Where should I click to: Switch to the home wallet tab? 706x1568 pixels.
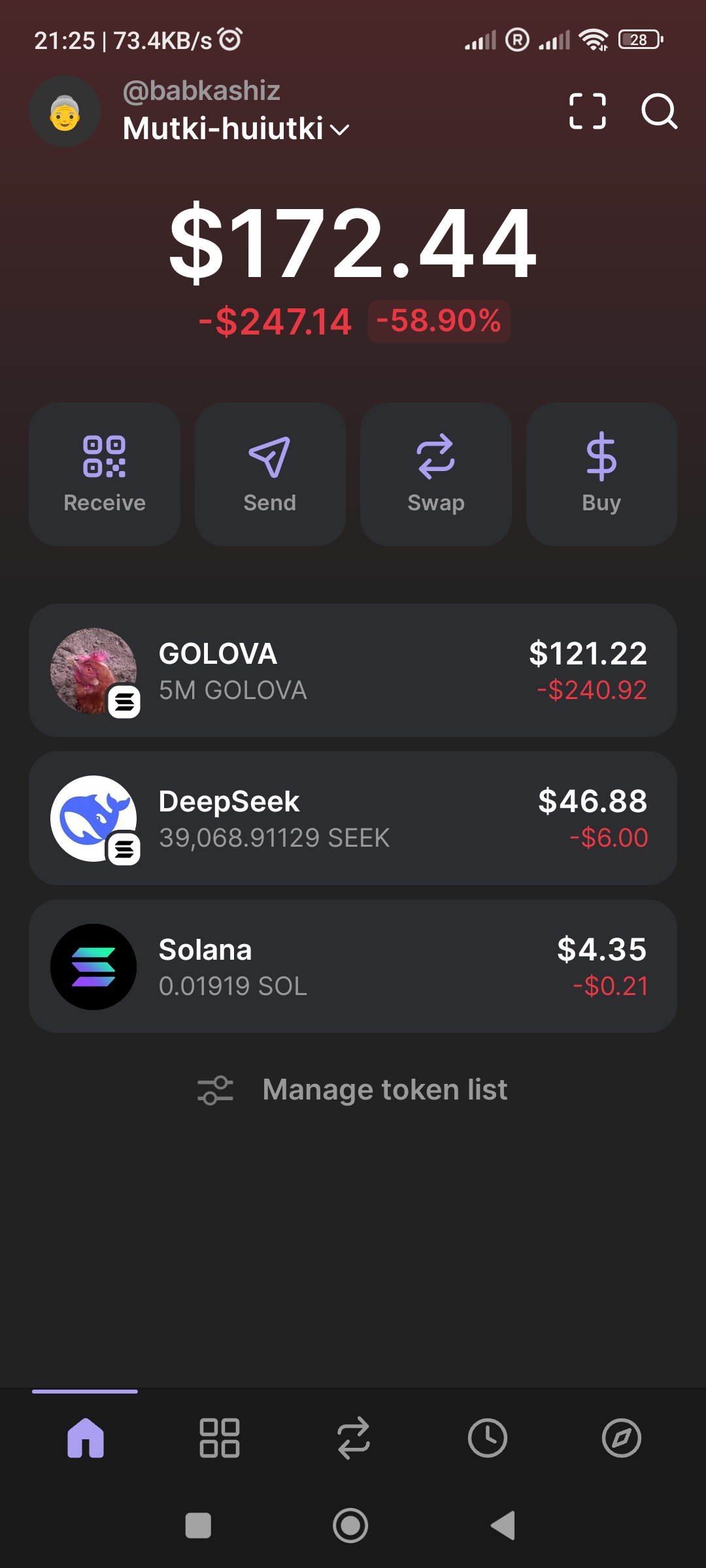pos(85,1437)
